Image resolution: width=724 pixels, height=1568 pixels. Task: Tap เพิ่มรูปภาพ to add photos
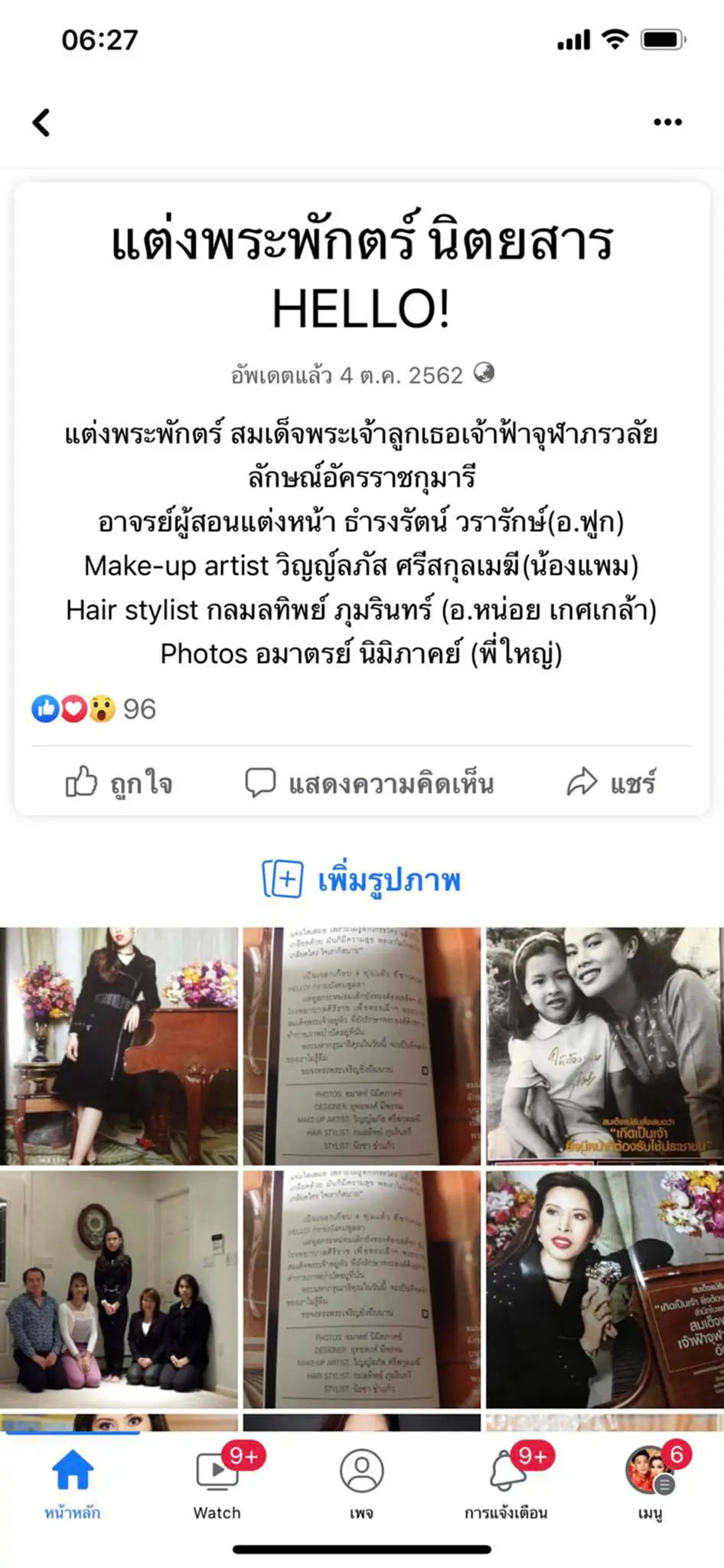tap(361, 879)
